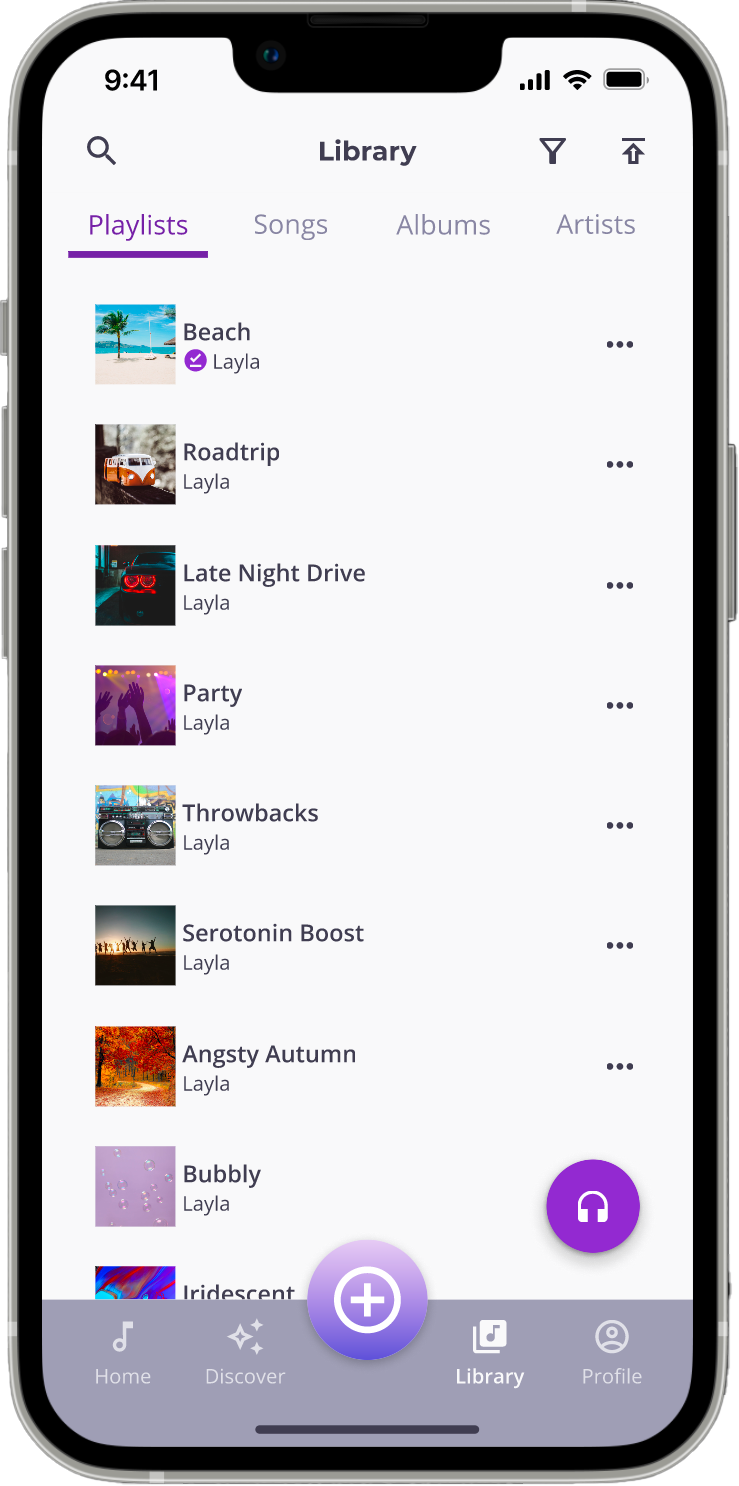The height and width of the screenshot is (1486, 739).
Task: Go to the Home tab
Action: coord(122,1352)
